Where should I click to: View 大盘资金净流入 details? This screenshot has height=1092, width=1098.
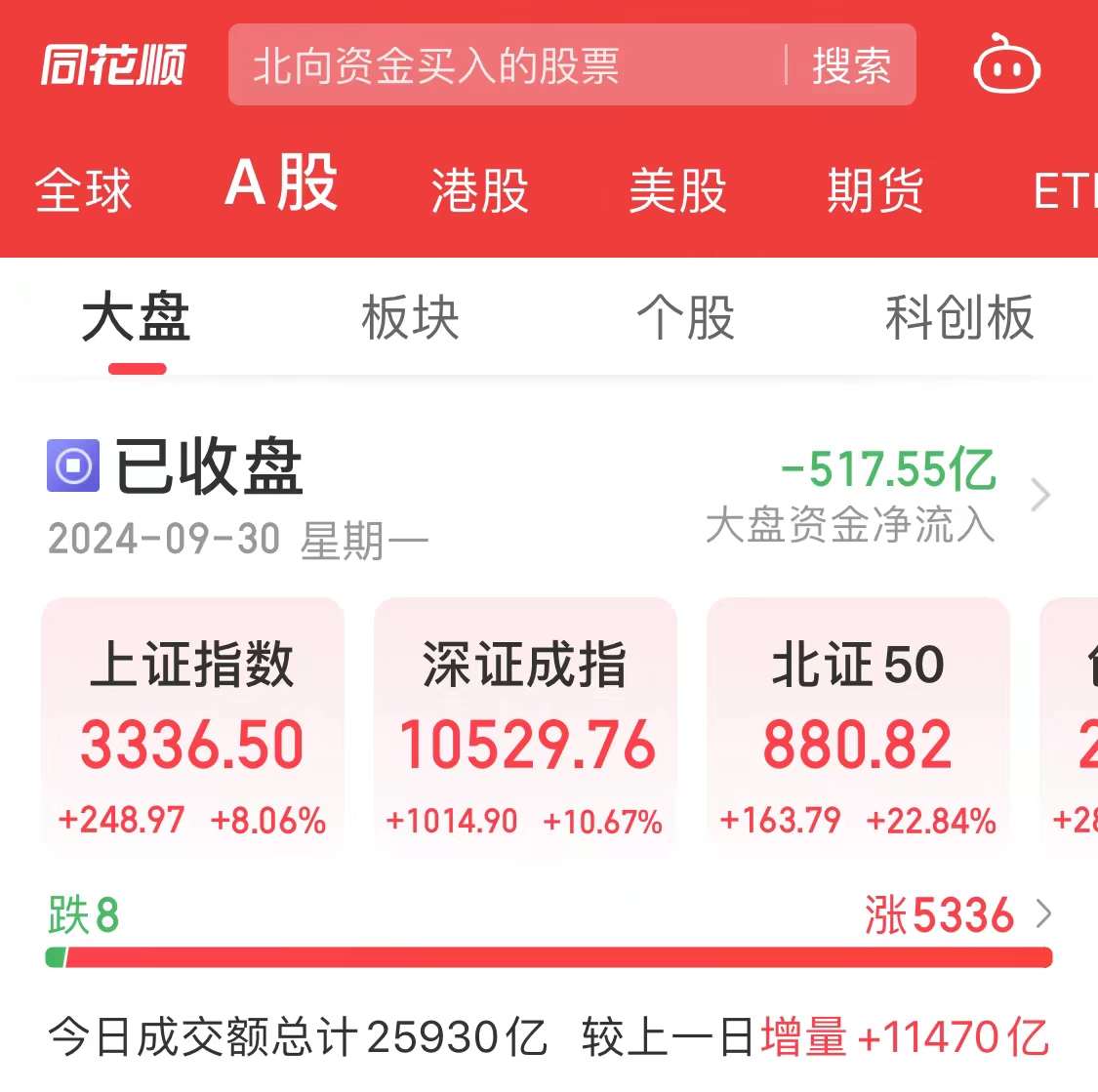[x=878, y=496]
